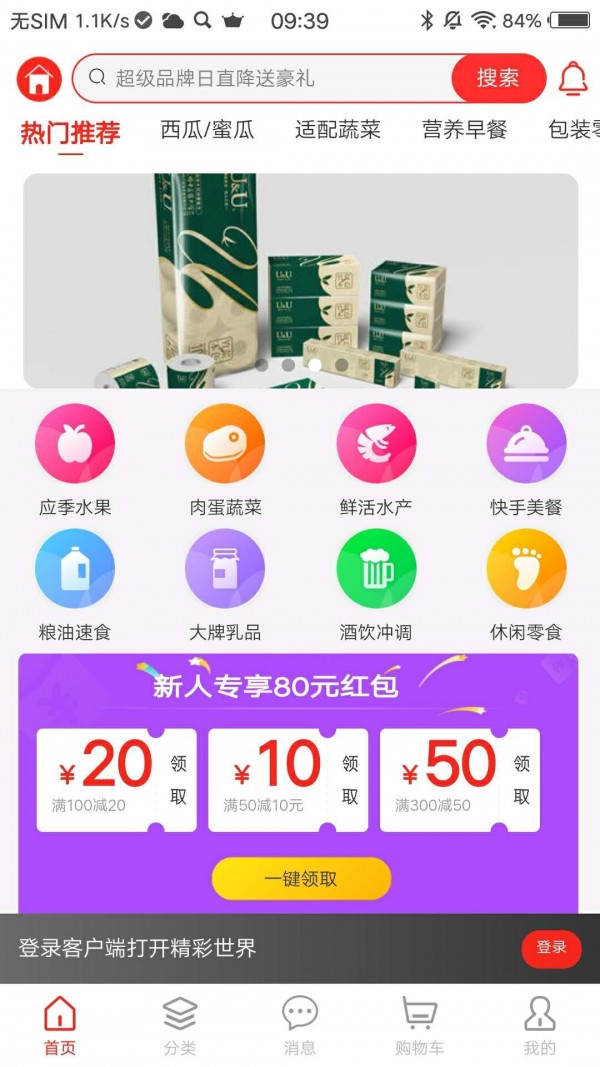Tap the search input field
This screenshot has height=1067, width=600.
[x=270, y=78]
